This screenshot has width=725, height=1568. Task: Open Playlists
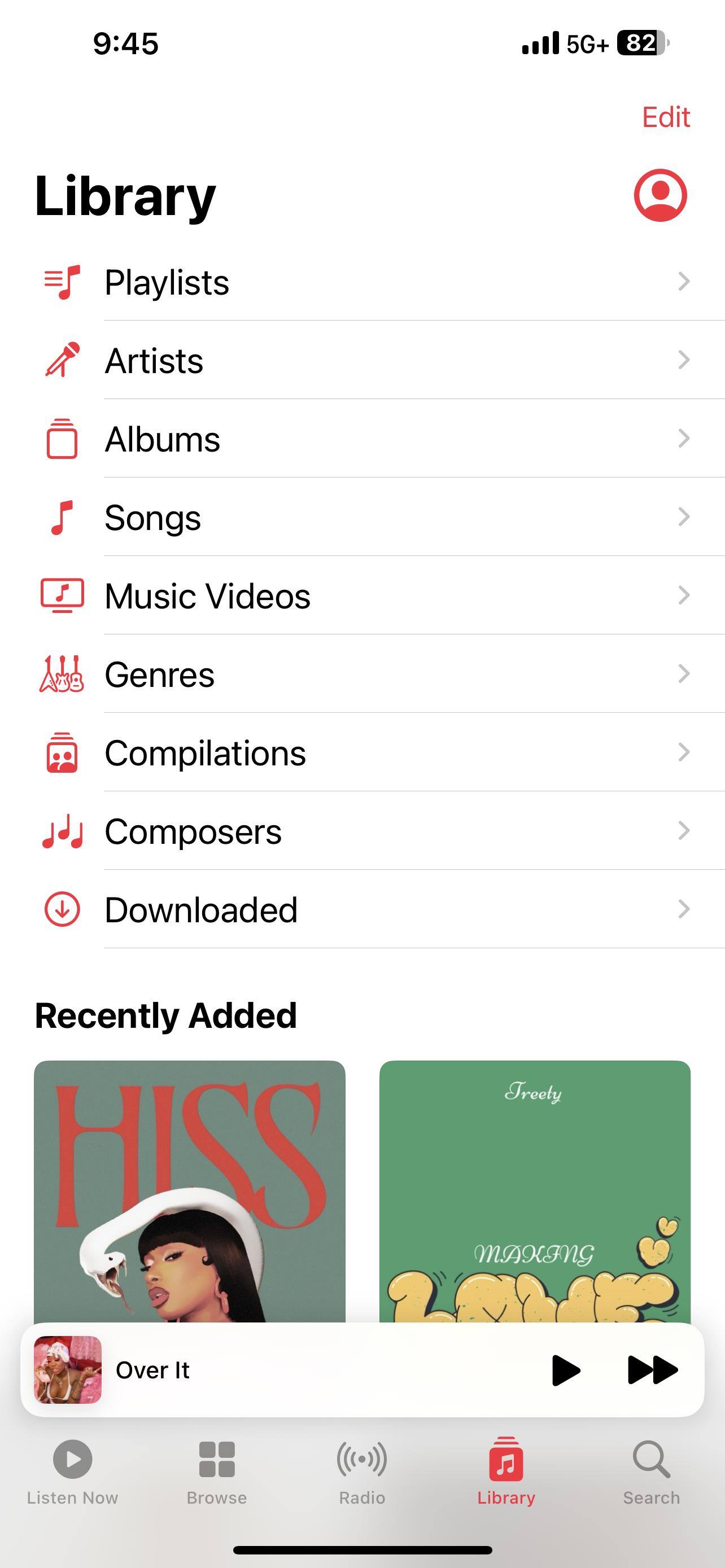(x=365, y=282)
